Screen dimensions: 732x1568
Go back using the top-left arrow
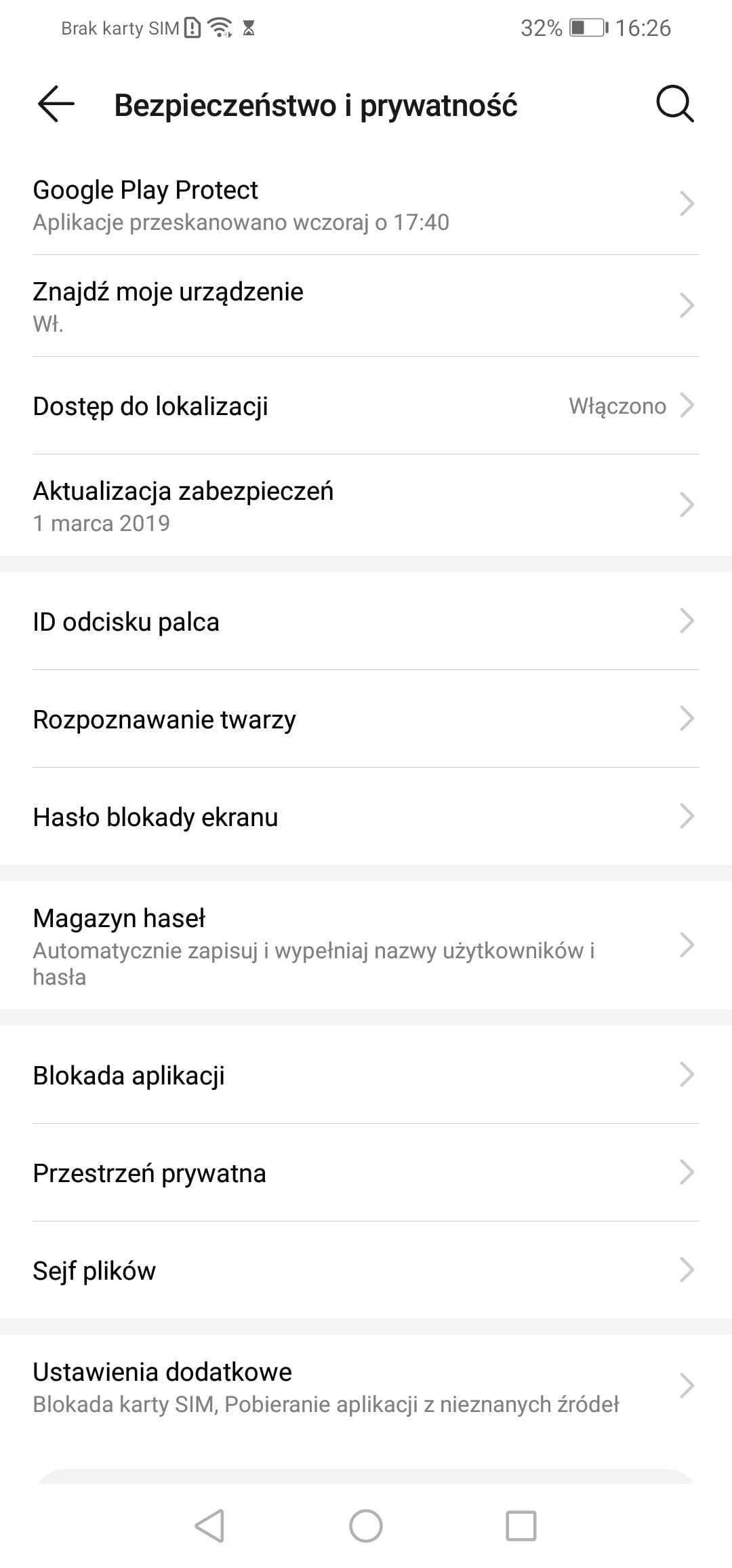pos(56,104)
